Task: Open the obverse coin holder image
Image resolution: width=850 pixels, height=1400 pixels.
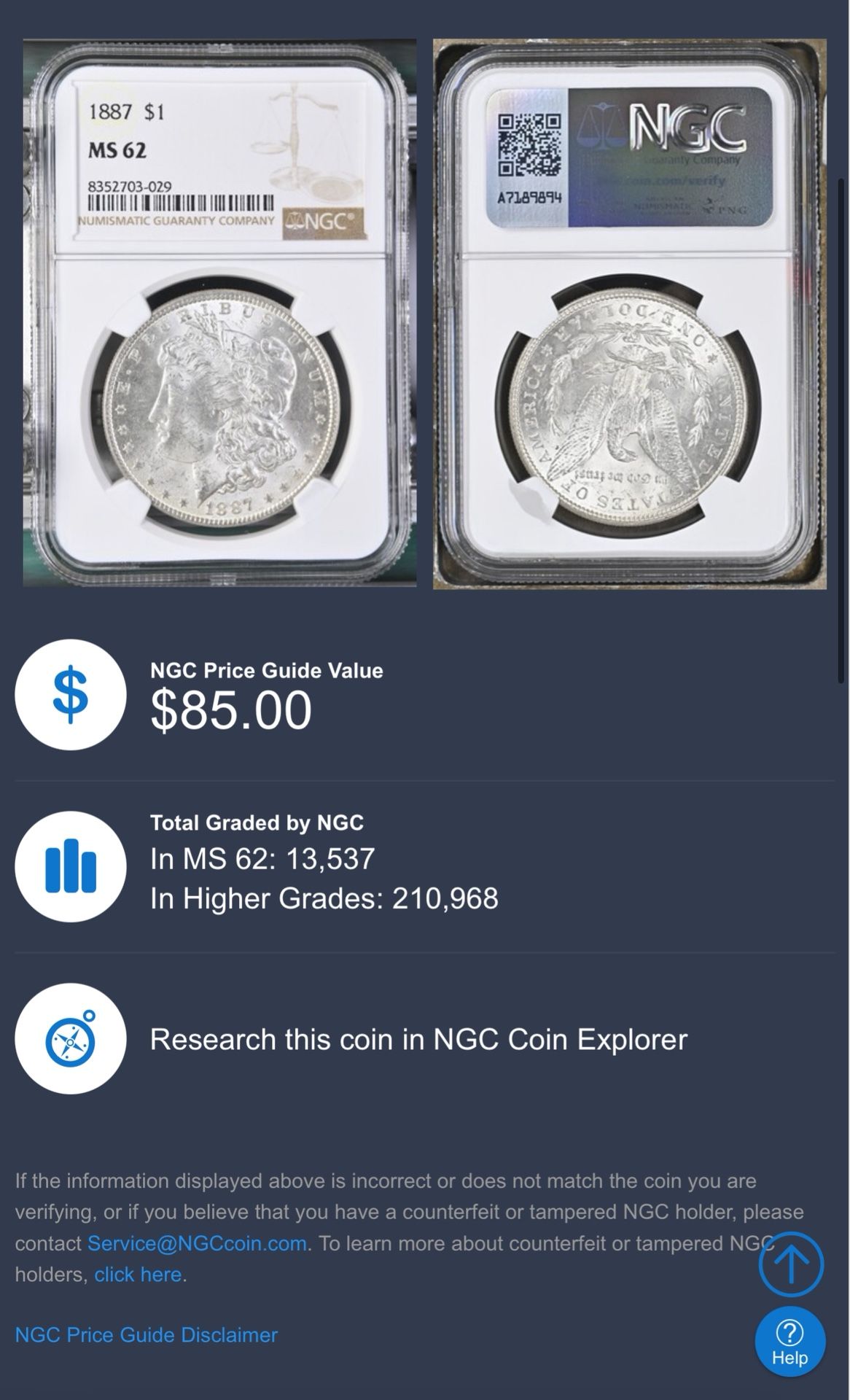Action: tap(219, 313)
